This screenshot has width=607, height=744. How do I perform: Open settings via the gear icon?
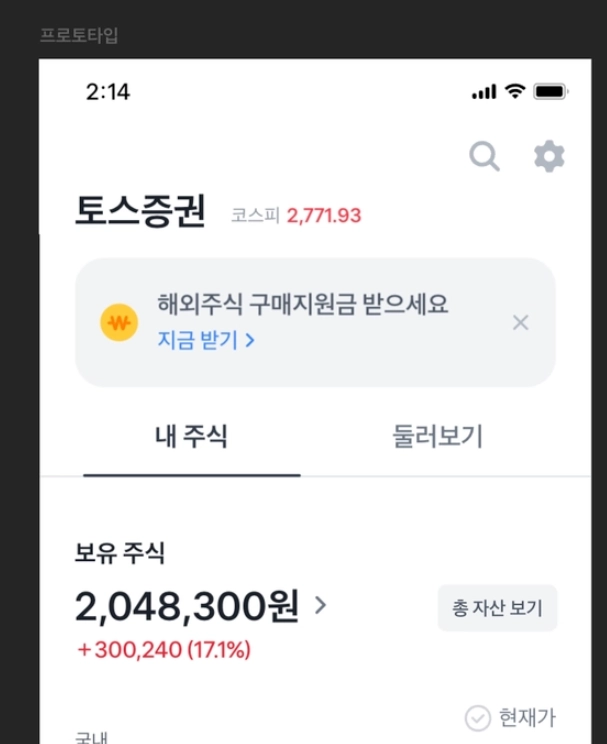click(x=549, y=157)
